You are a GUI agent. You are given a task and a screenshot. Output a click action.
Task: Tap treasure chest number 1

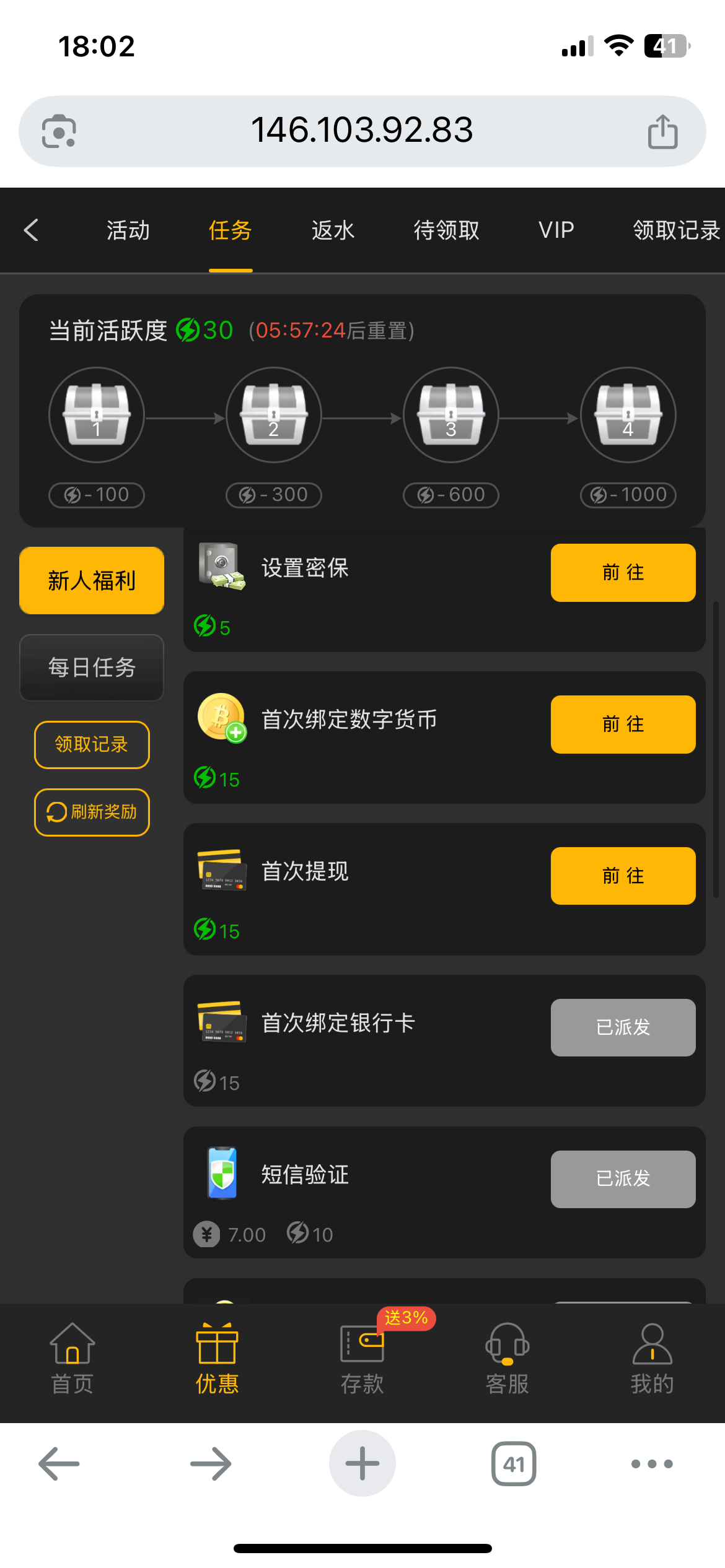(97, 415)
